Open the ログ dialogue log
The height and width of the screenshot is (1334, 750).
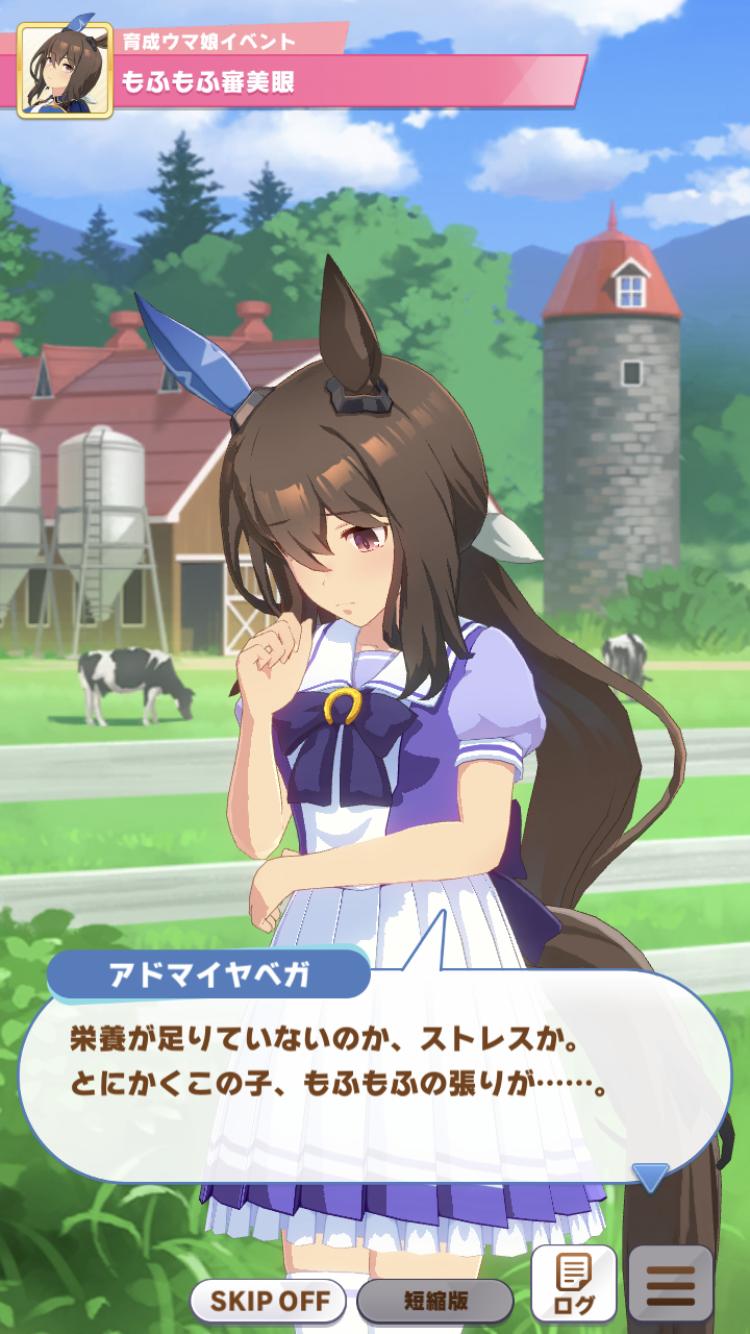pos(573,1284)
